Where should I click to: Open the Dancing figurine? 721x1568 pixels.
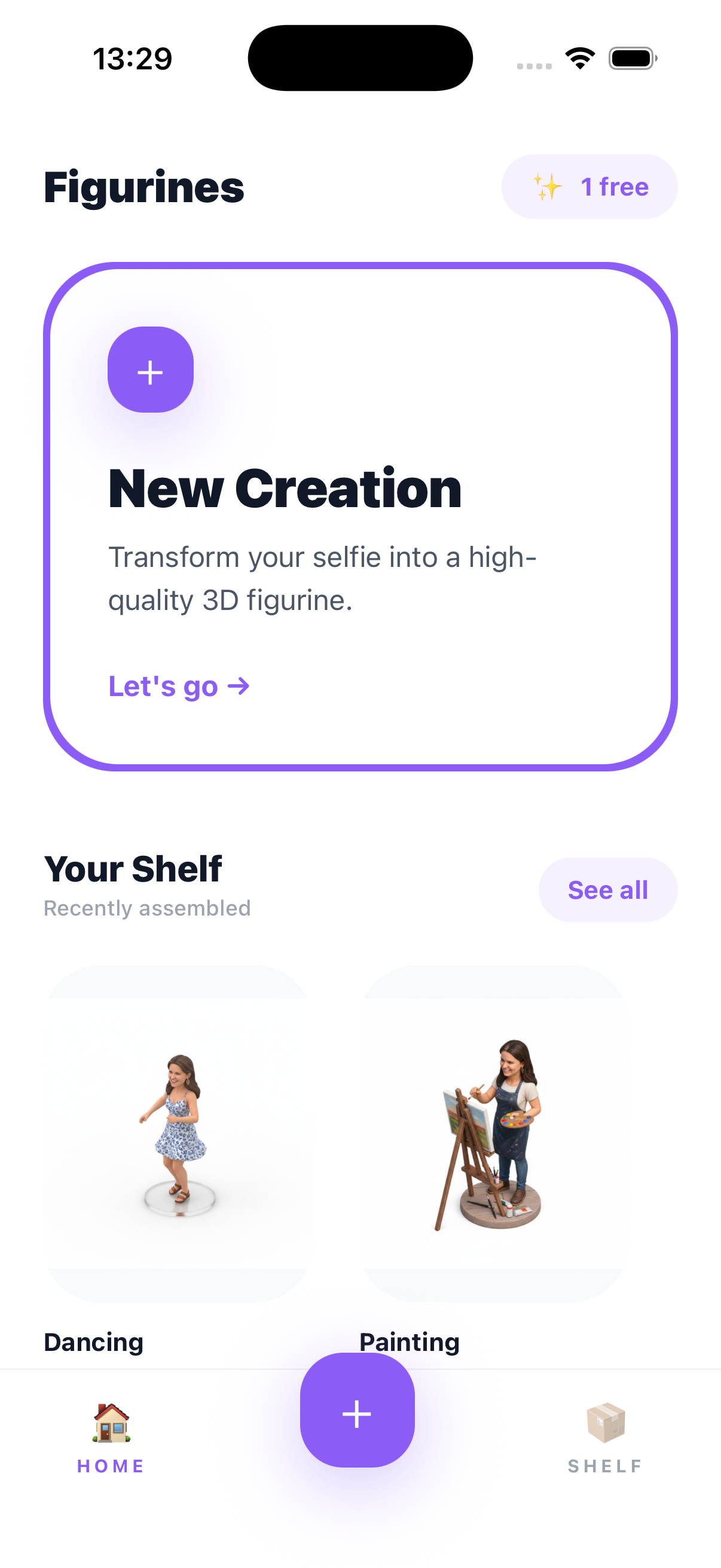tap(178, 1133)
